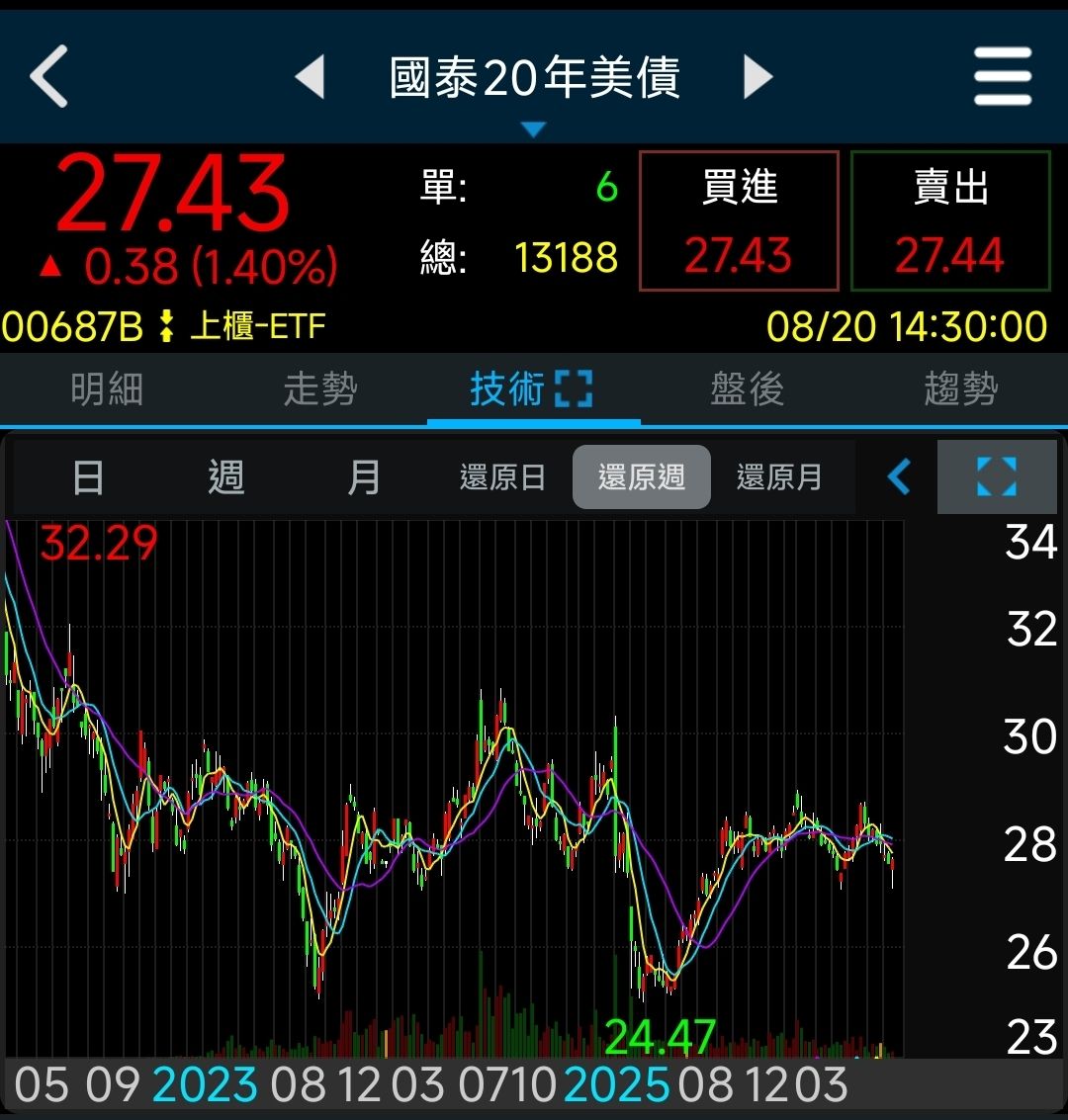1068x1120 pixels.
Task: Go back using the top-left arrow
Action: [x=48, y=76]
